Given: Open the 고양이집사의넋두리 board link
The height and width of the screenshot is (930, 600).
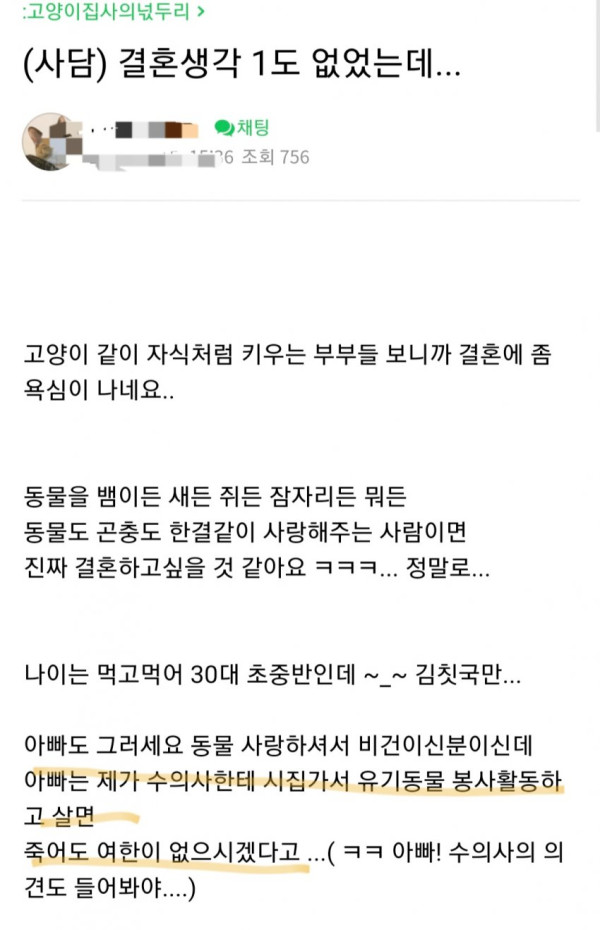Looking at the screenshot, I should 113,11.
